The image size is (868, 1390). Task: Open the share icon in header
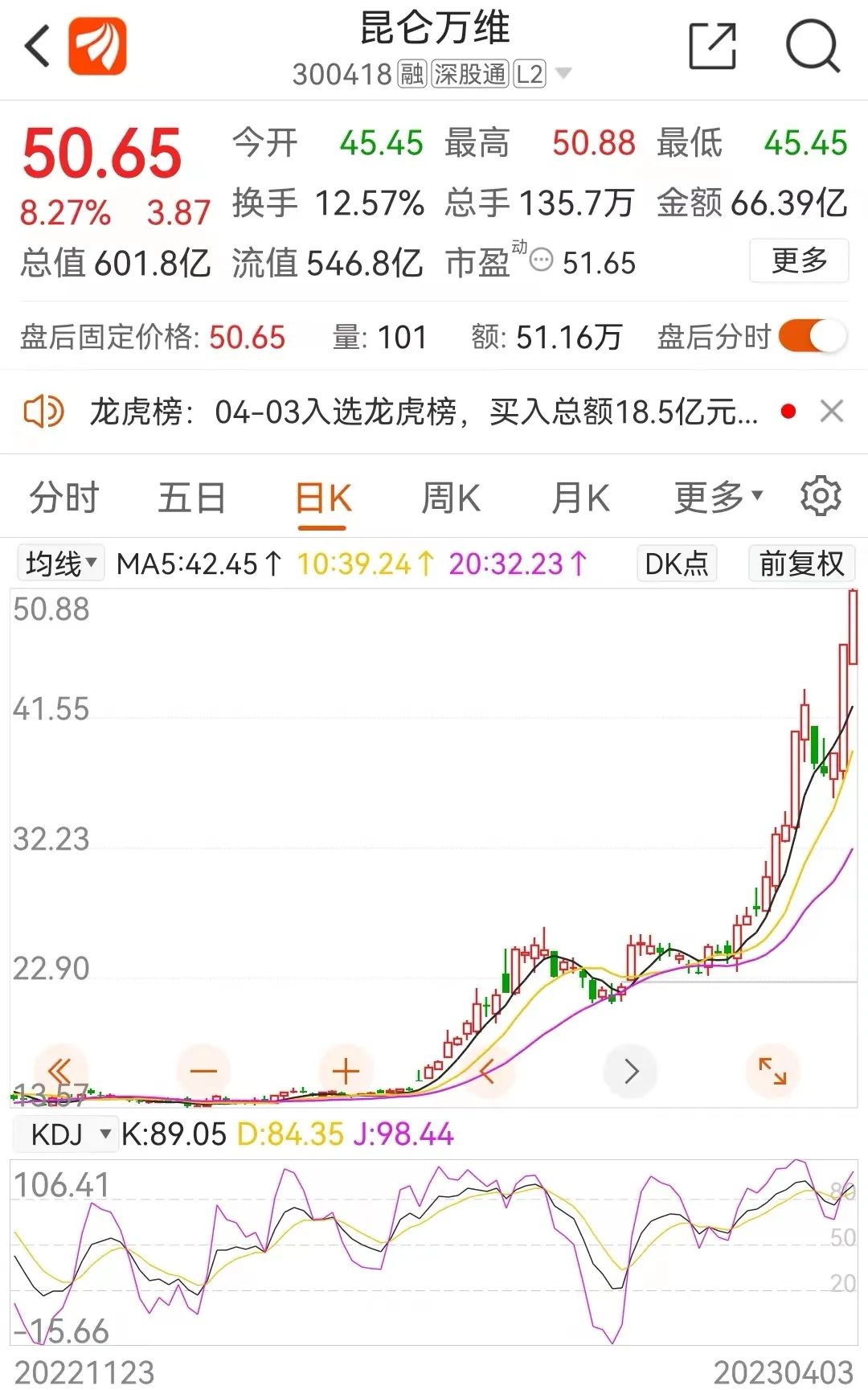coord(713,46)
